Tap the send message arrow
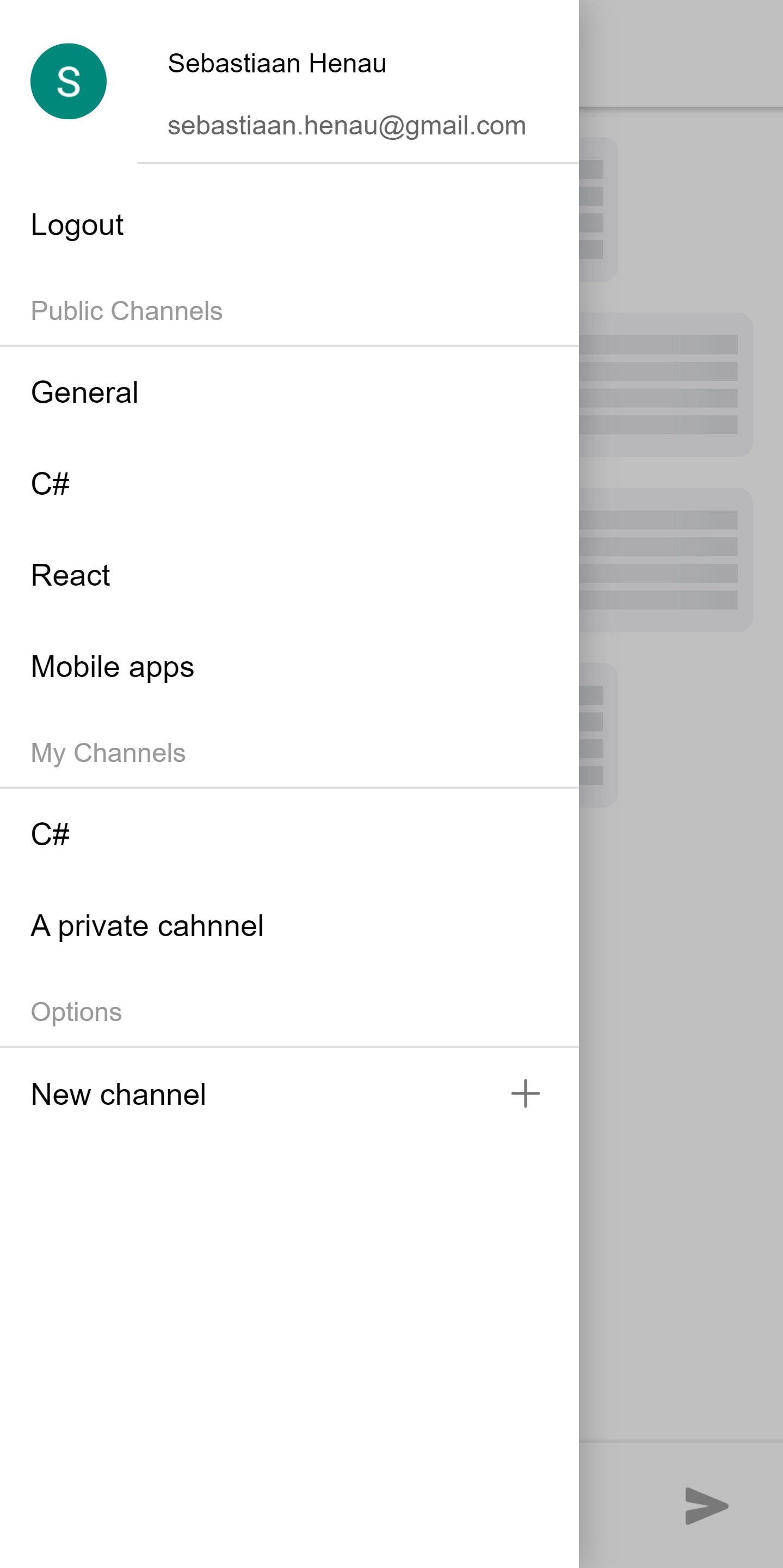 point(706,1505)
